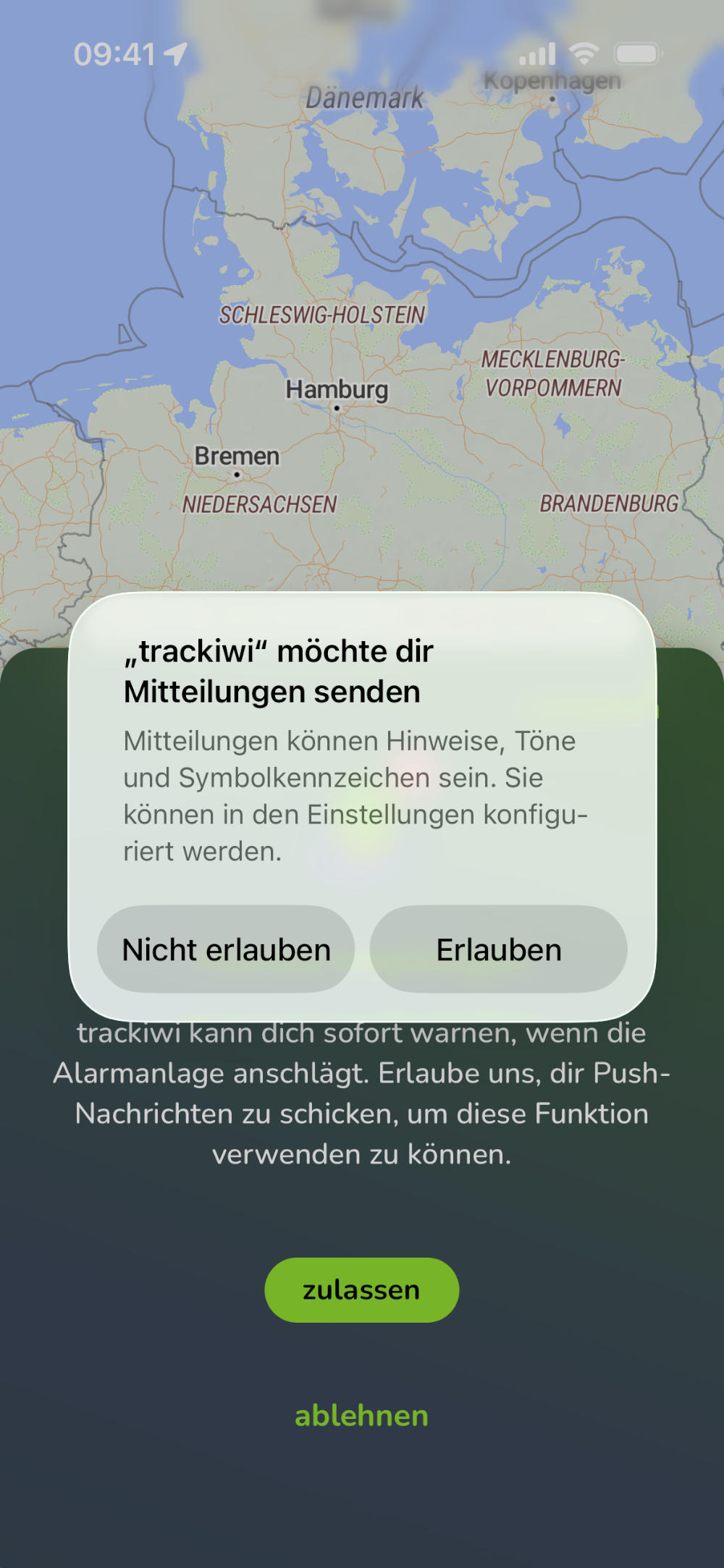Viewport: 724px width, 1568px height.
Task: Tap the green zulassen button
Action: pos(361,1290)
